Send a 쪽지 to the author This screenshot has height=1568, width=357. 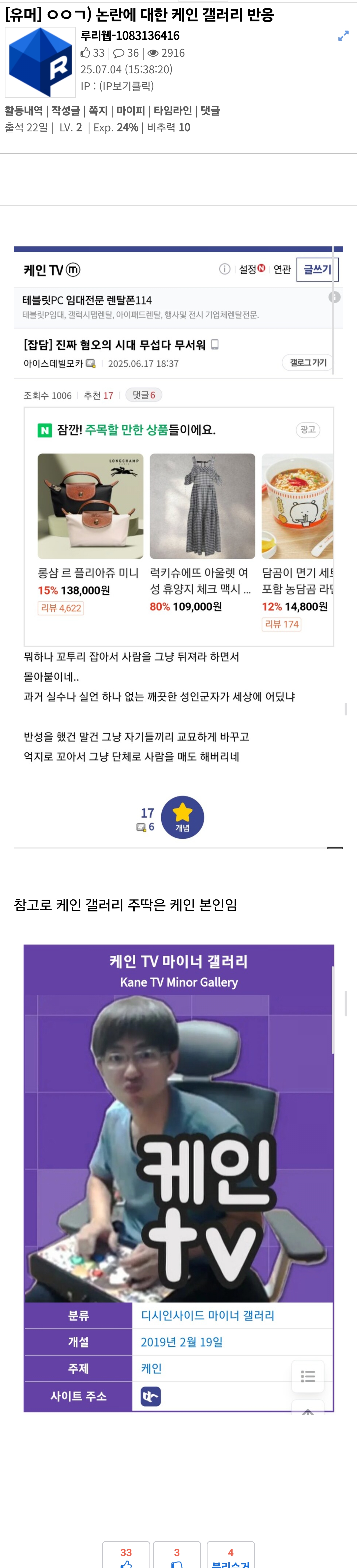pos(98,111)
